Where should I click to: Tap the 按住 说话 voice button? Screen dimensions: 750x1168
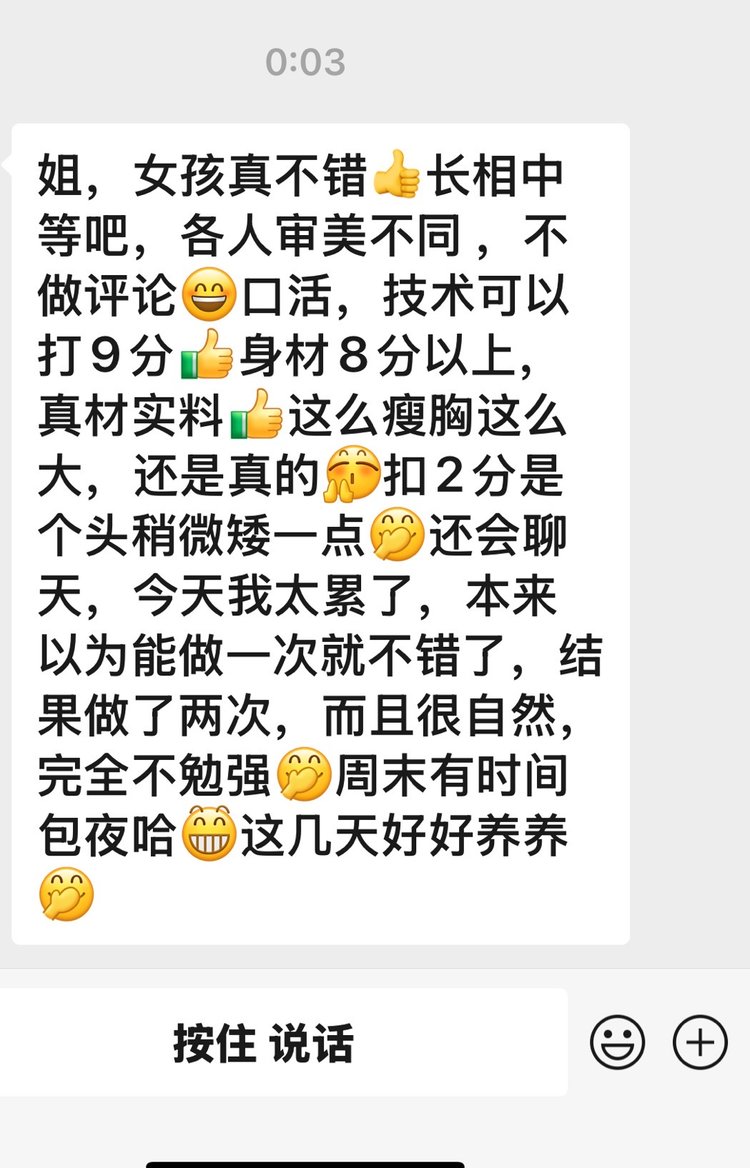point(264,1044)
